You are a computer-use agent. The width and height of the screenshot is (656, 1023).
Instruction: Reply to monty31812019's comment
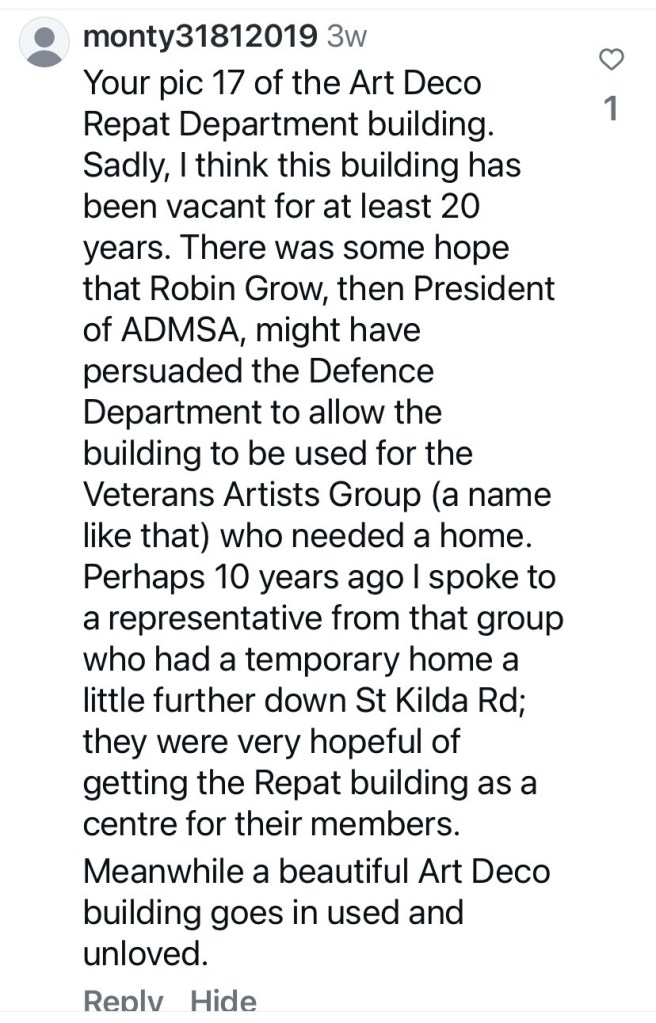pos(122,1003)
